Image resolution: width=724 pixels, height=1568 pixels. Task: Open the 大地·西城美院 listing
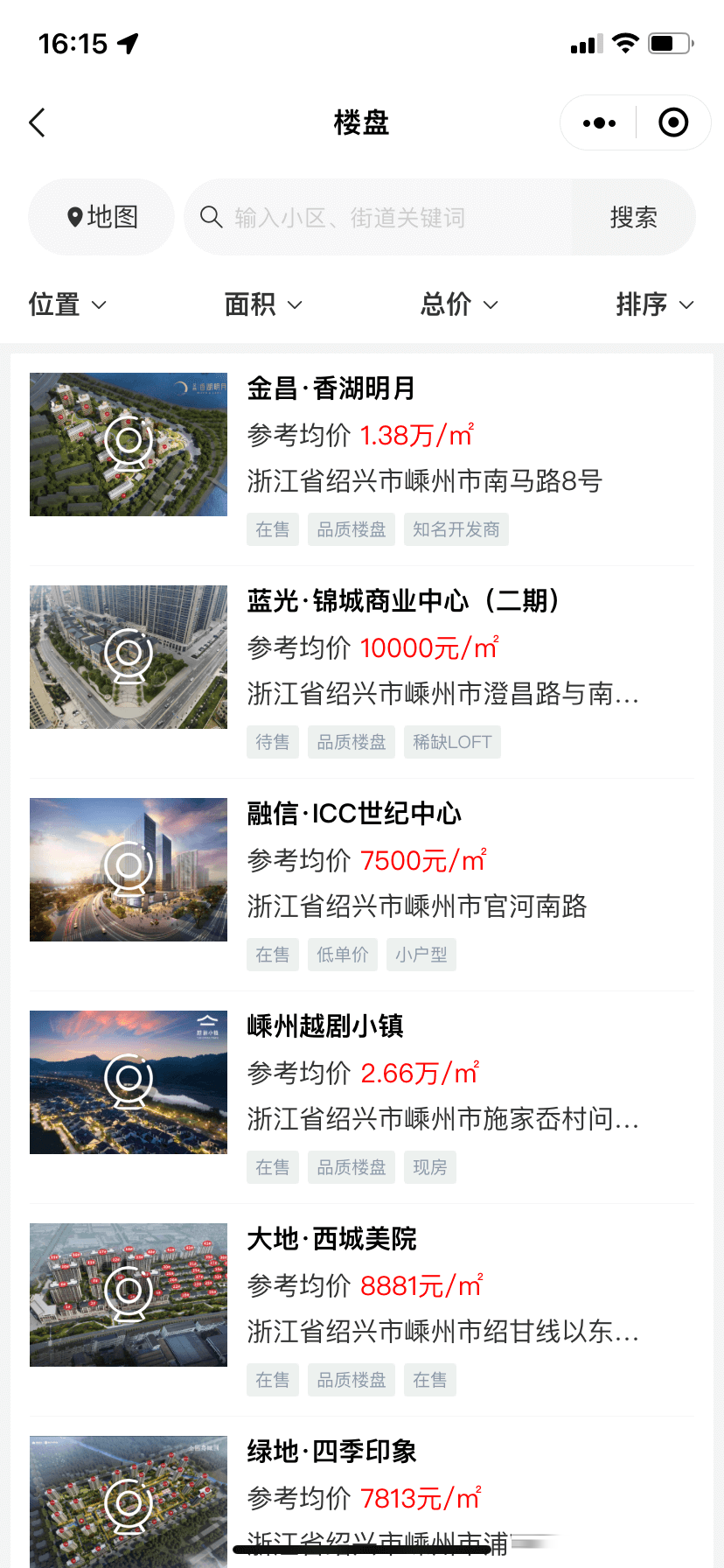tap(332, 1239)
